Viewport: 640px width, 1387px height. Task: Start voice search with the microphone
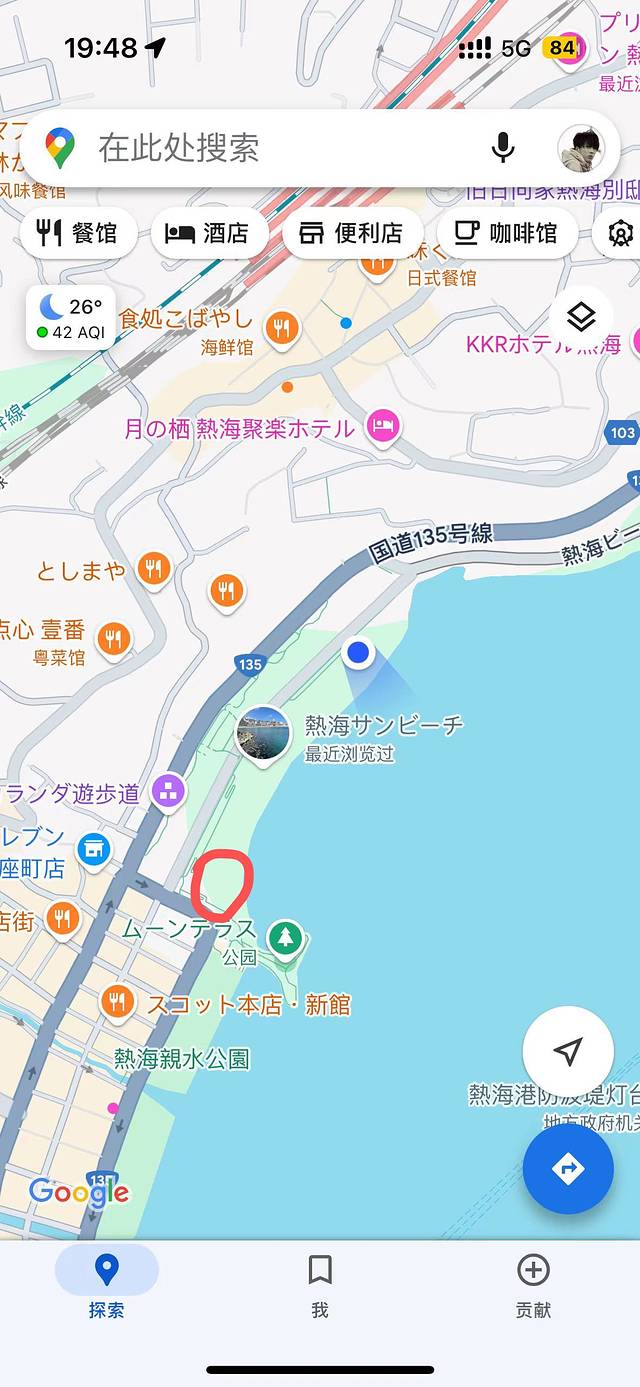click(x=503, y=148)
